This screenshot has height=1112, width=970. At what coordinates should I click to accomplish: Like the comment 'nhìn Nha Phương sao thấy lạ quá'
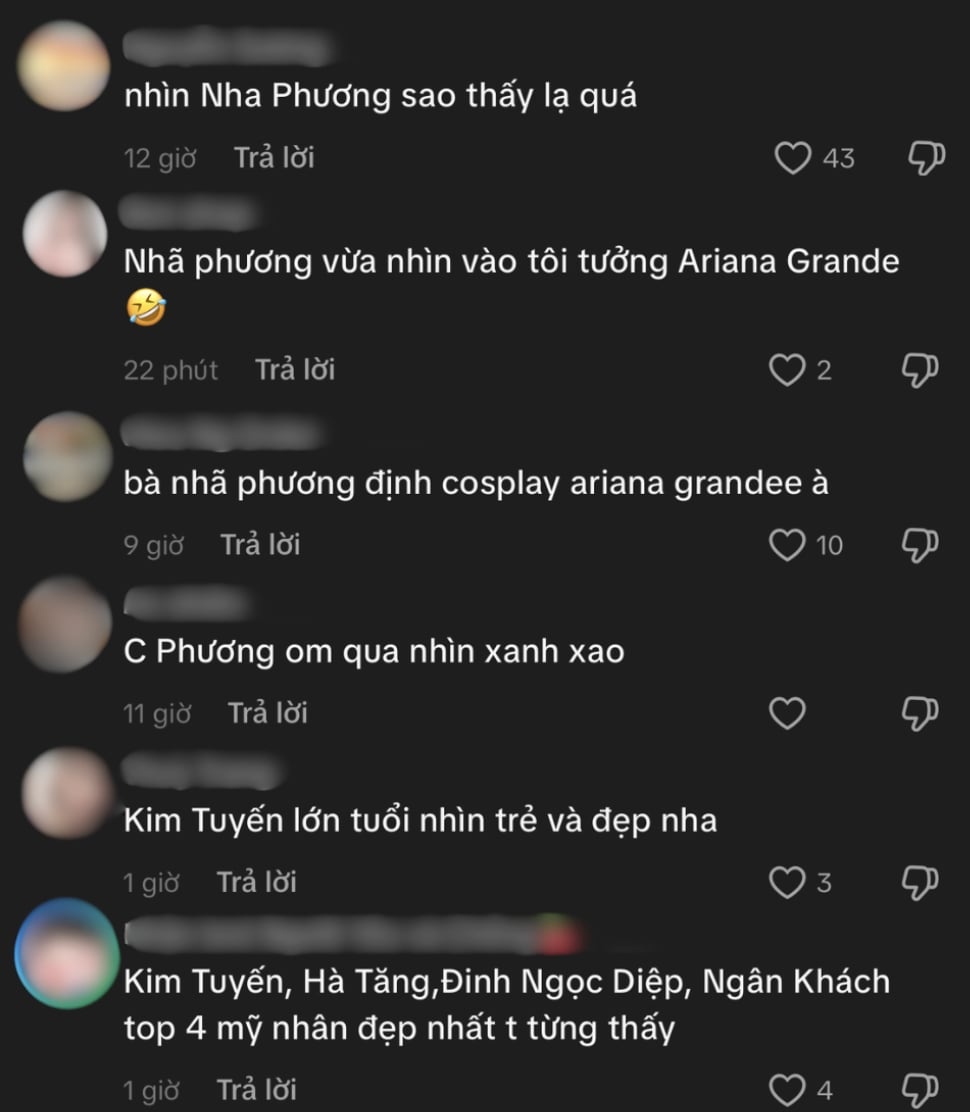pyautogui.click(x=793, y=158)
